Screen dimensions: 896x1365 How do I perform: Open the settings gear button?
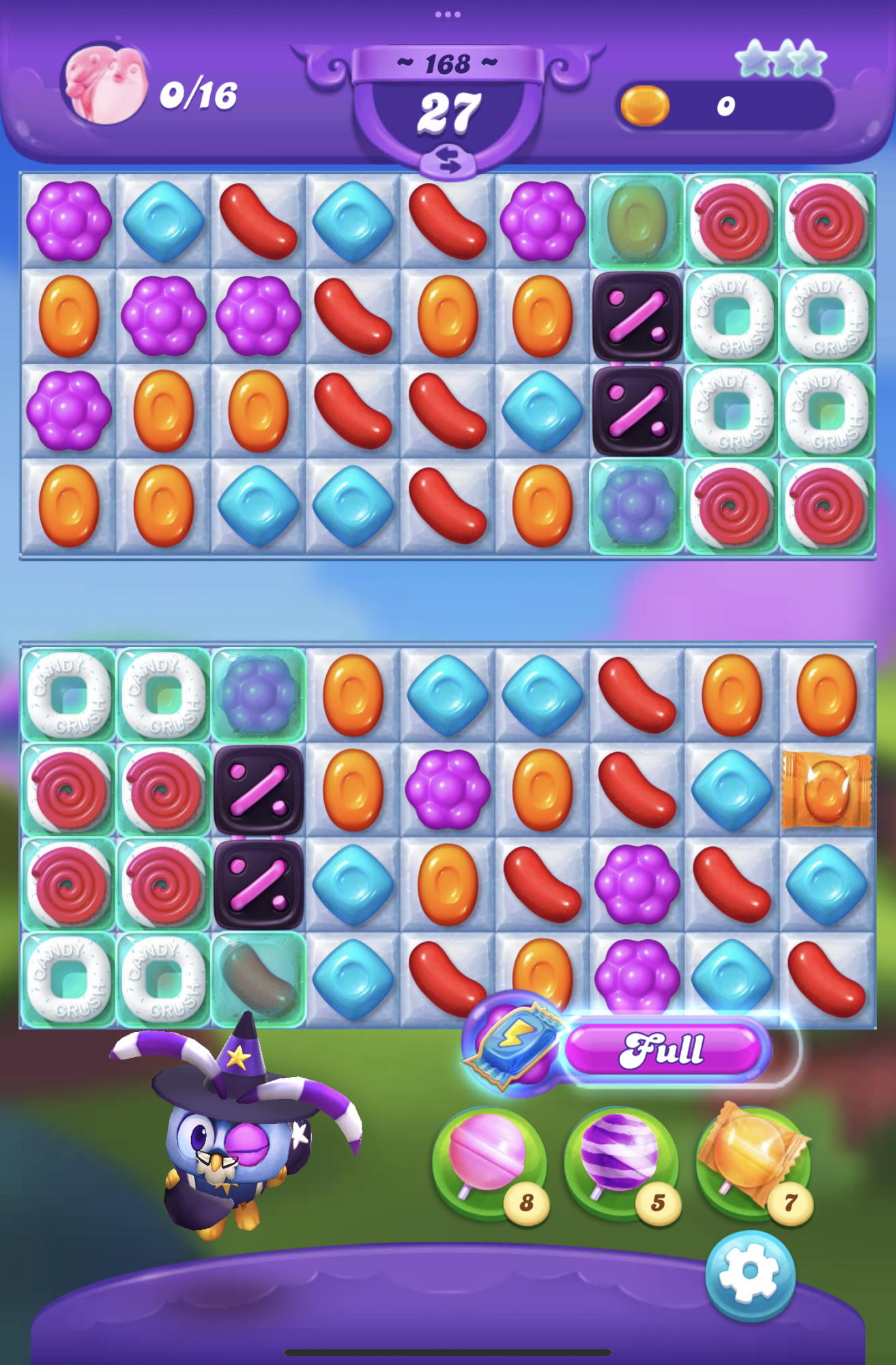point(749,1271)
